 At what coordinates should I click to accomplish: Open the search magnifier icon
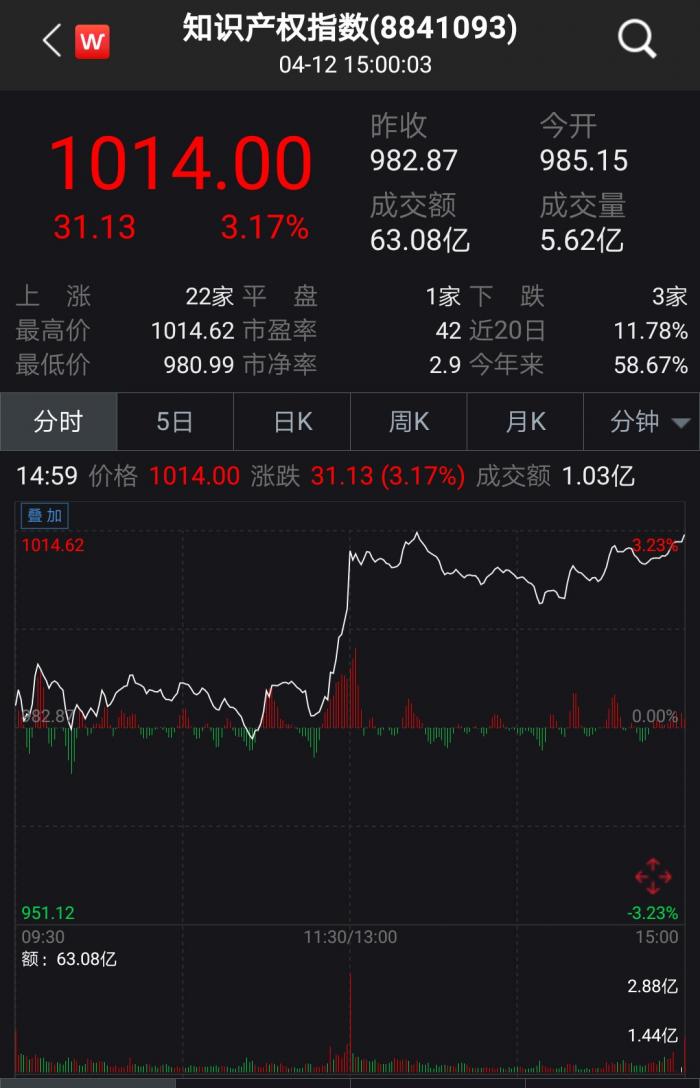(636, 40)
